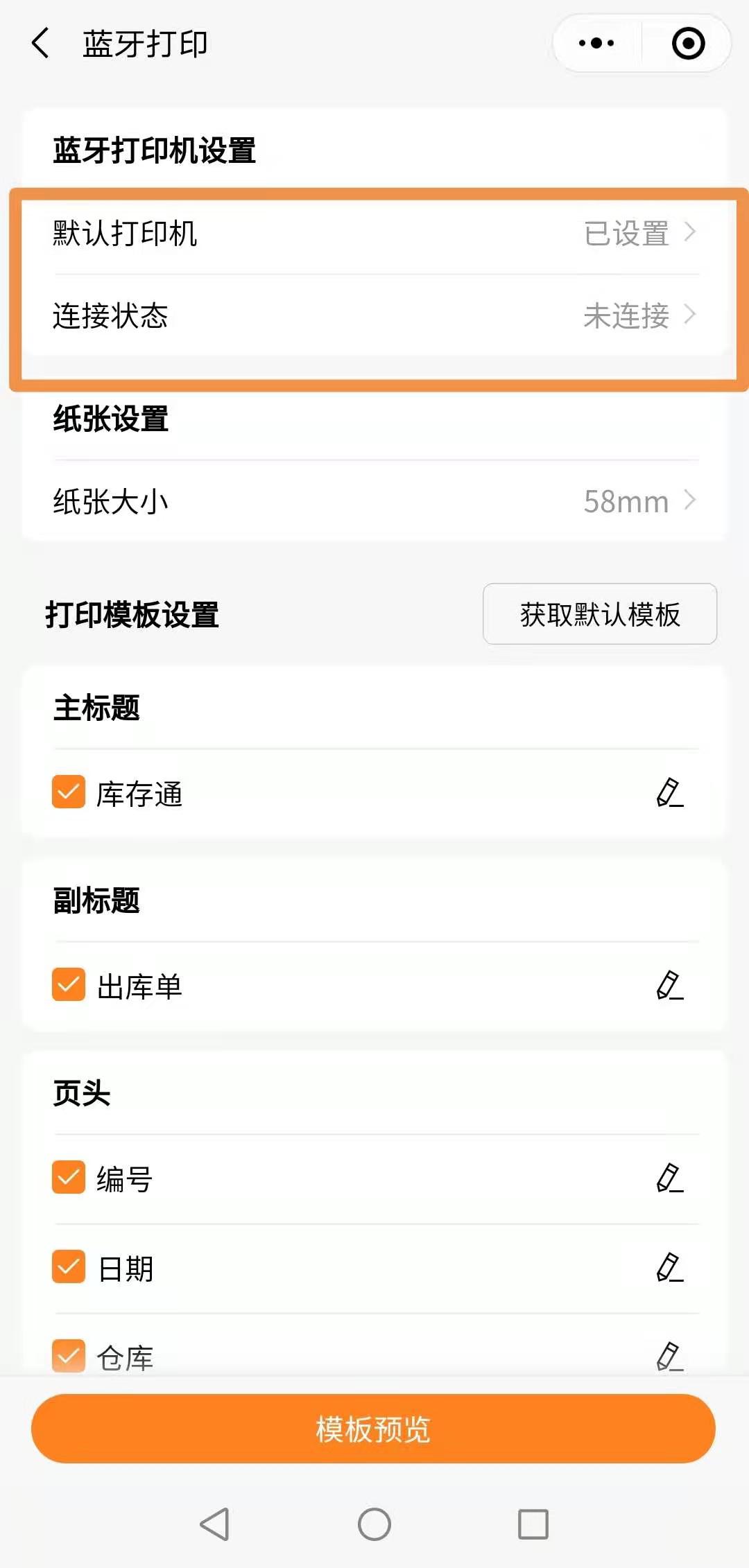Viewport: 749px width, 1568px height.
Task: Tap 获取默认模板 button
Action: [x=599, y=614]
